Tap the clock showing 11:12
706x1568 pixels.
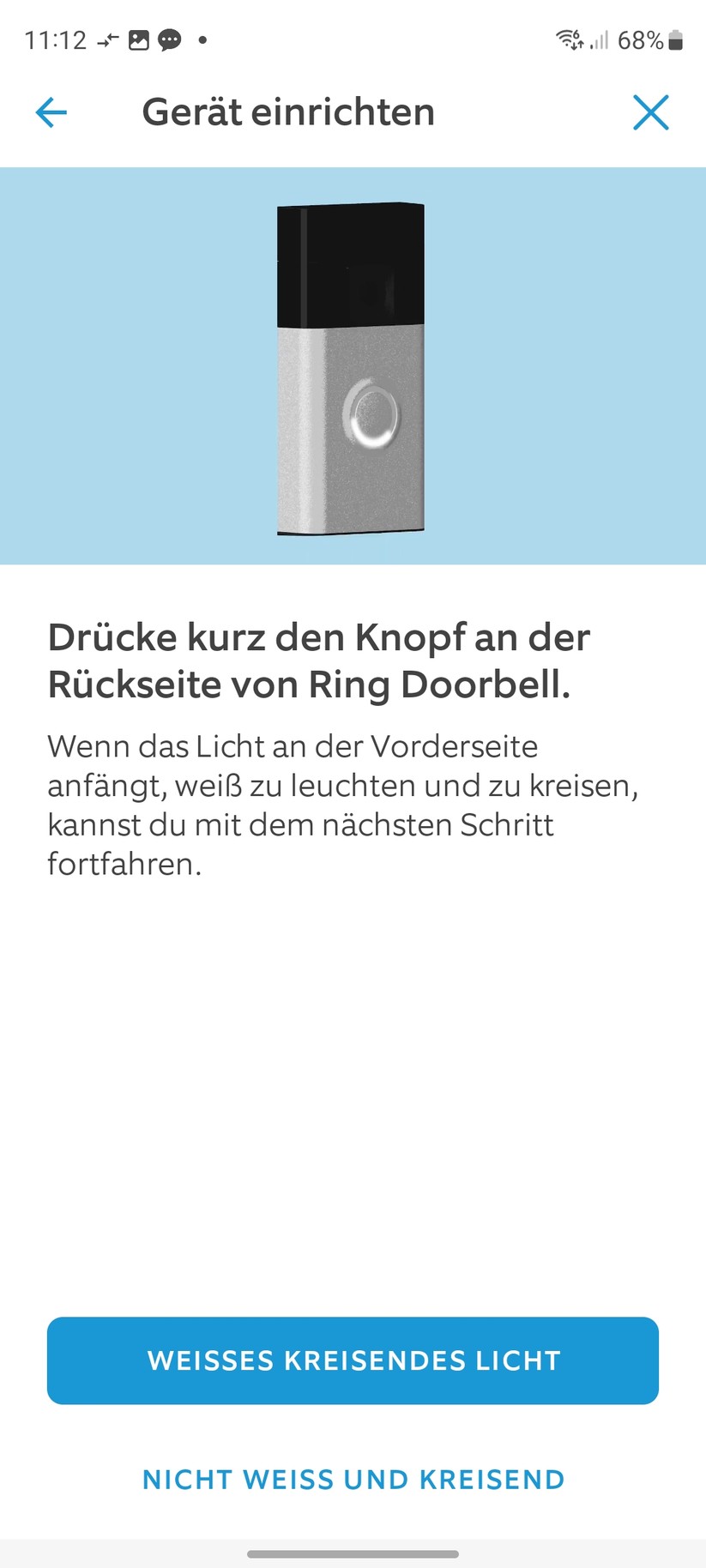coord(56,39)
